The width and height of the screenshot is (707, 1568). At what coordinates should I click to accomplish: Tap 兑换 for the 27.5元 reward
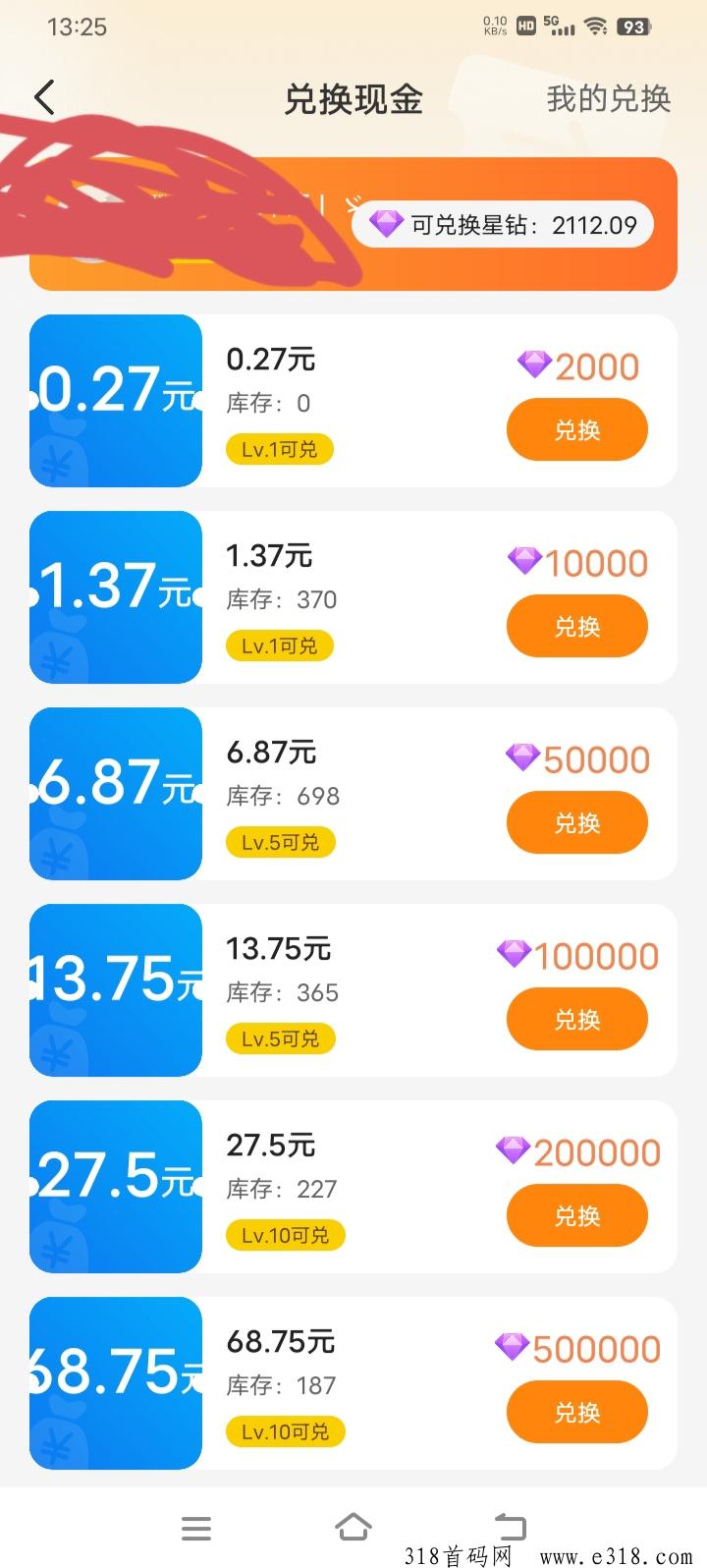(x=576, y=1216)
